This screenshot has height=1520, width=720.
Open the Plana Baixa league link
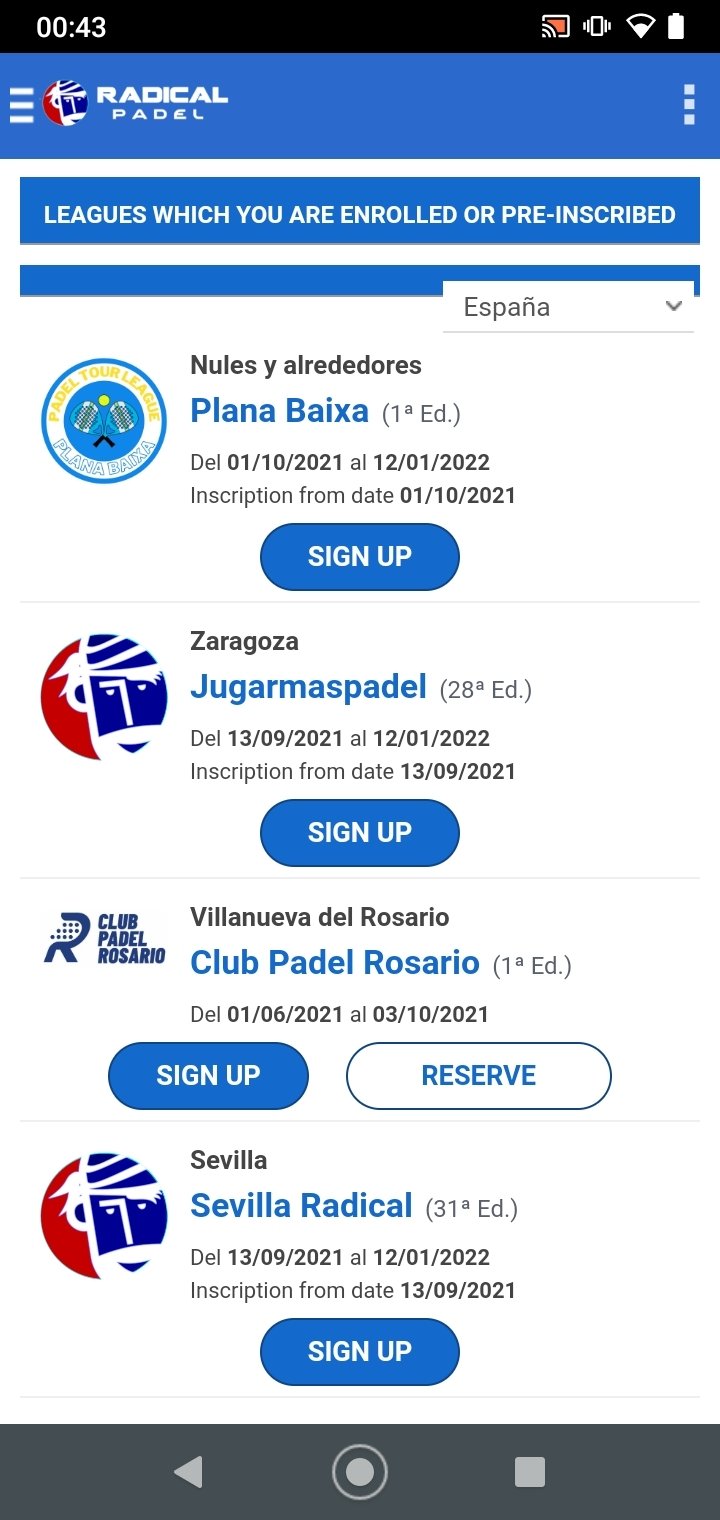(x=280, y=410)
